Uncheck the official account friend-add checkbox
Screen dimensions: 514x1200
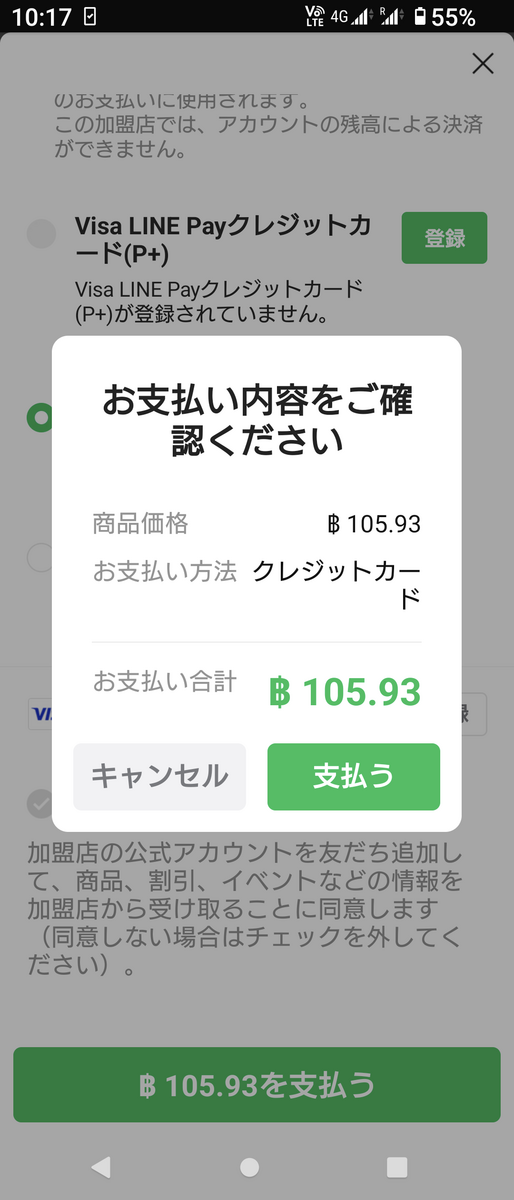pyautogui.click(x=41, y=803)
